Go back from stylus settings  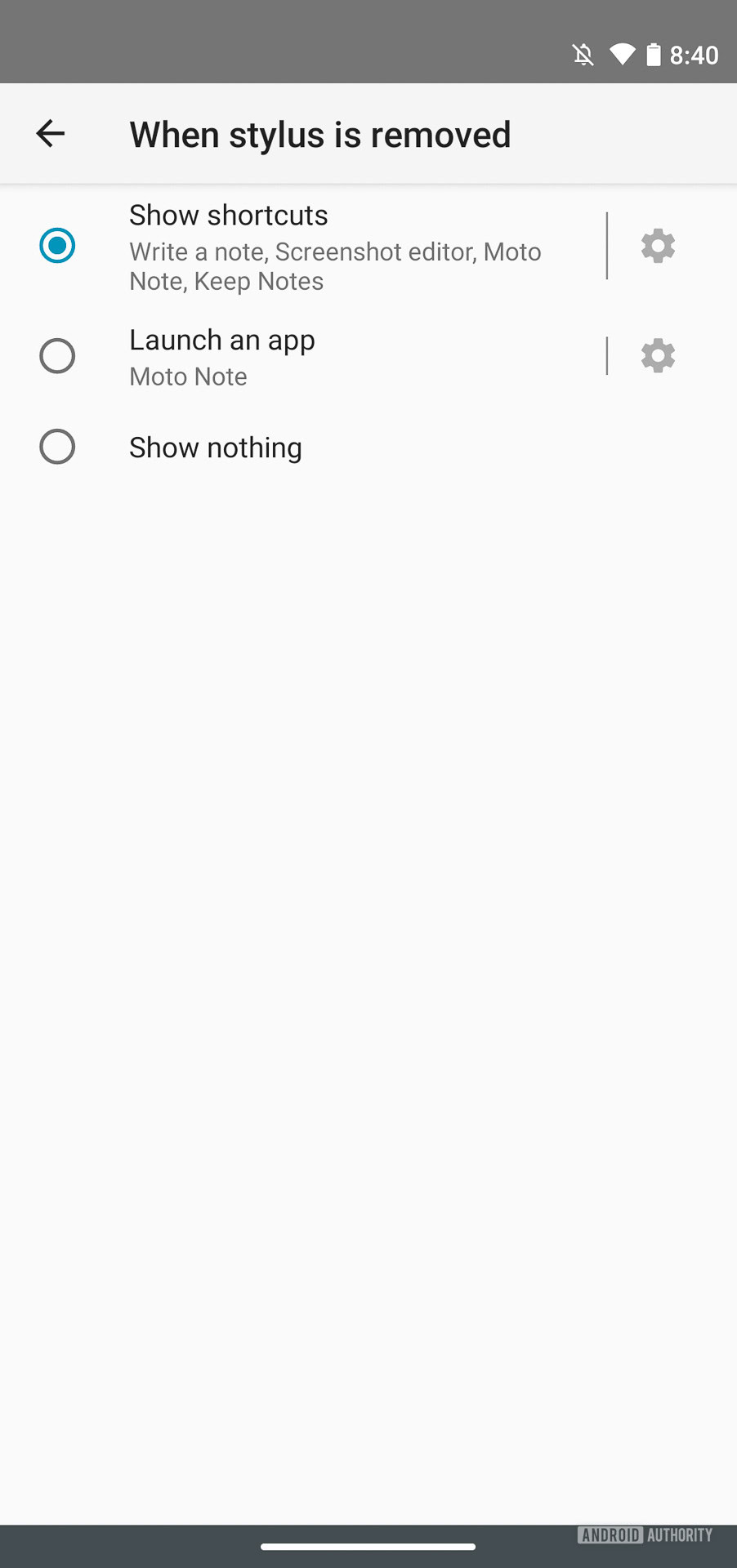51,134
